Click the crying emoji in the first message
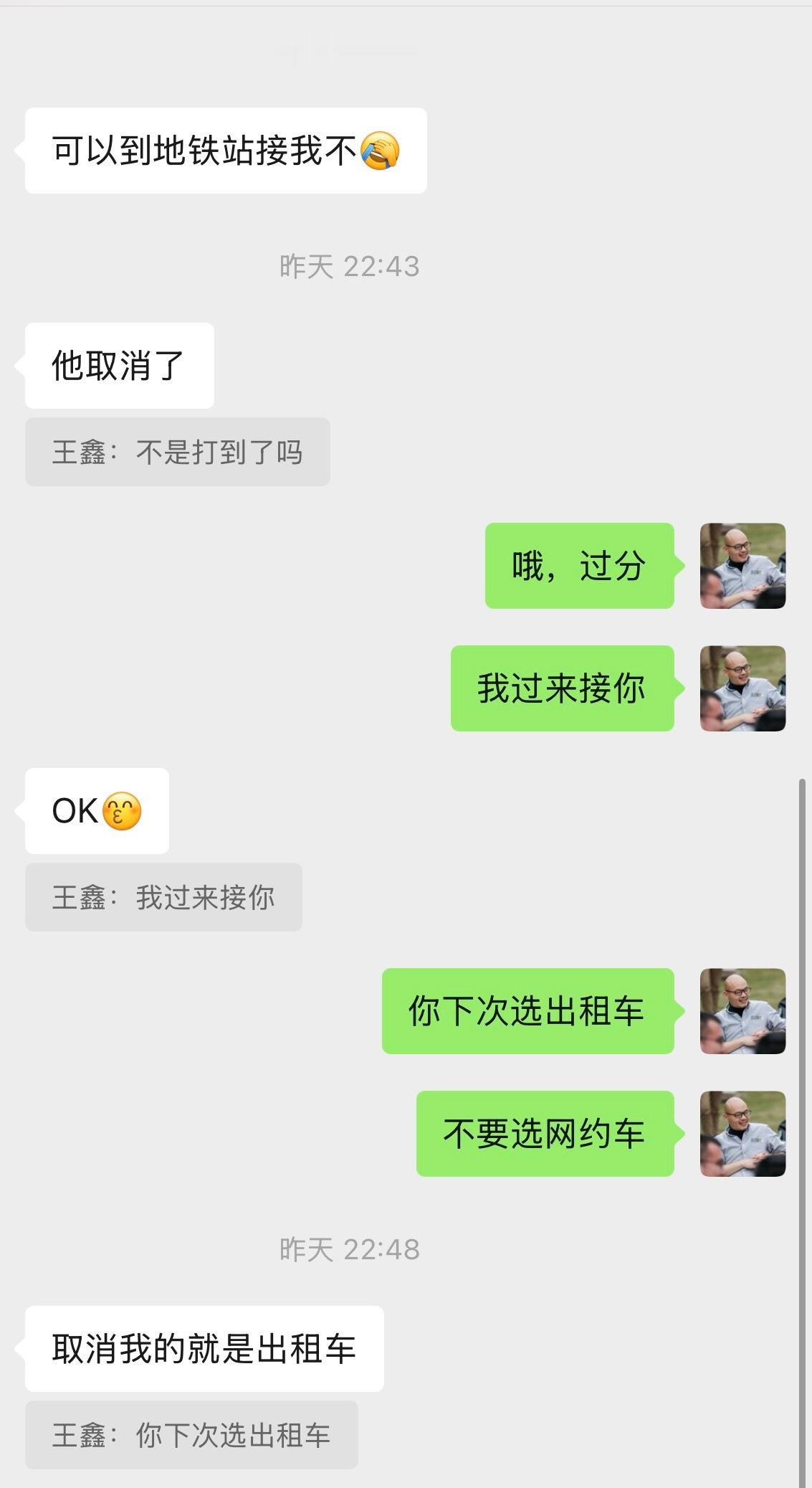Image resolution: width=812 pixels, height=1488 pixels. tap(381, 149)
